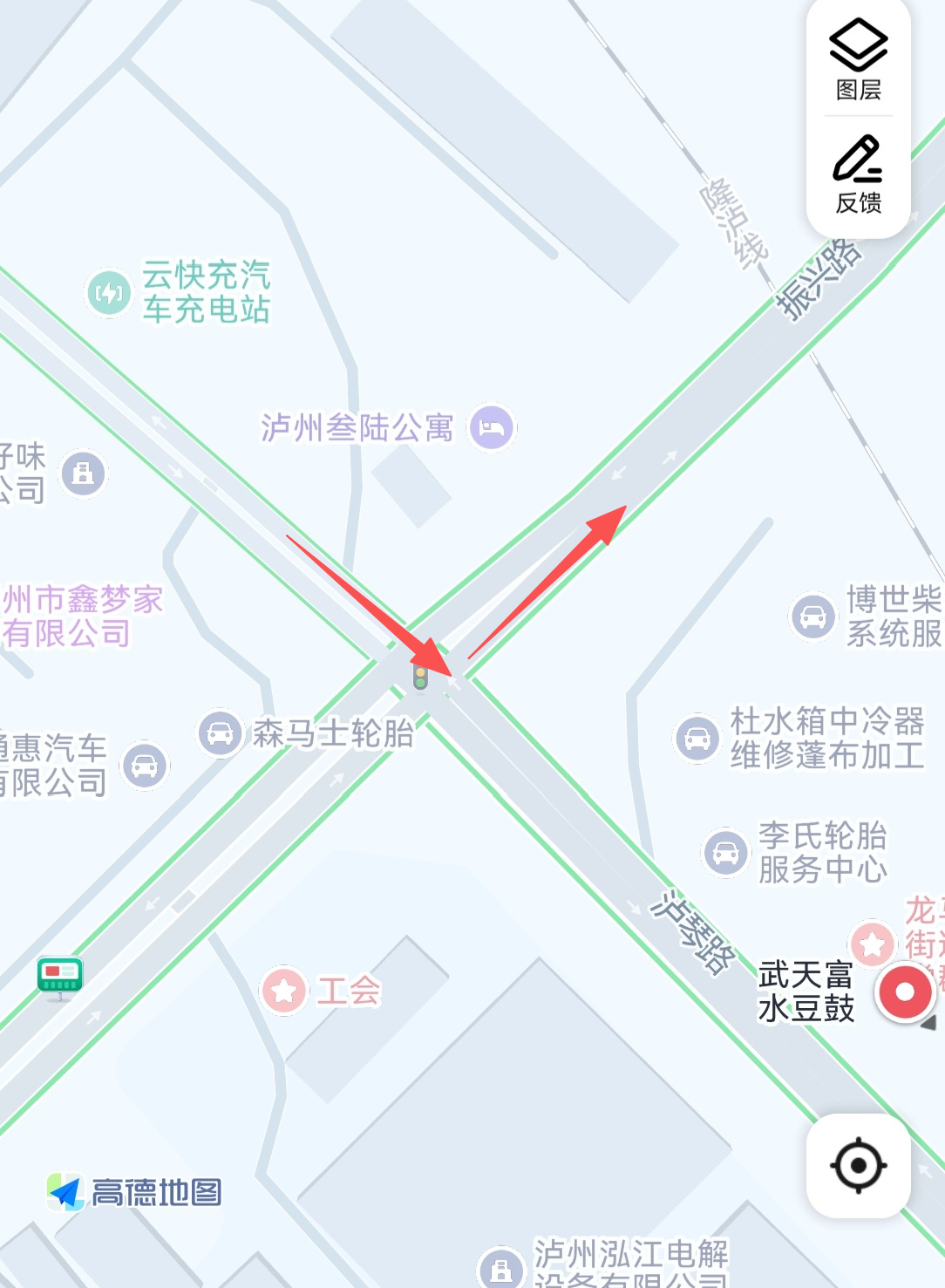
Task: Select the 工会 point of interest
Action: pyautogui.click(x=284, y=991)
